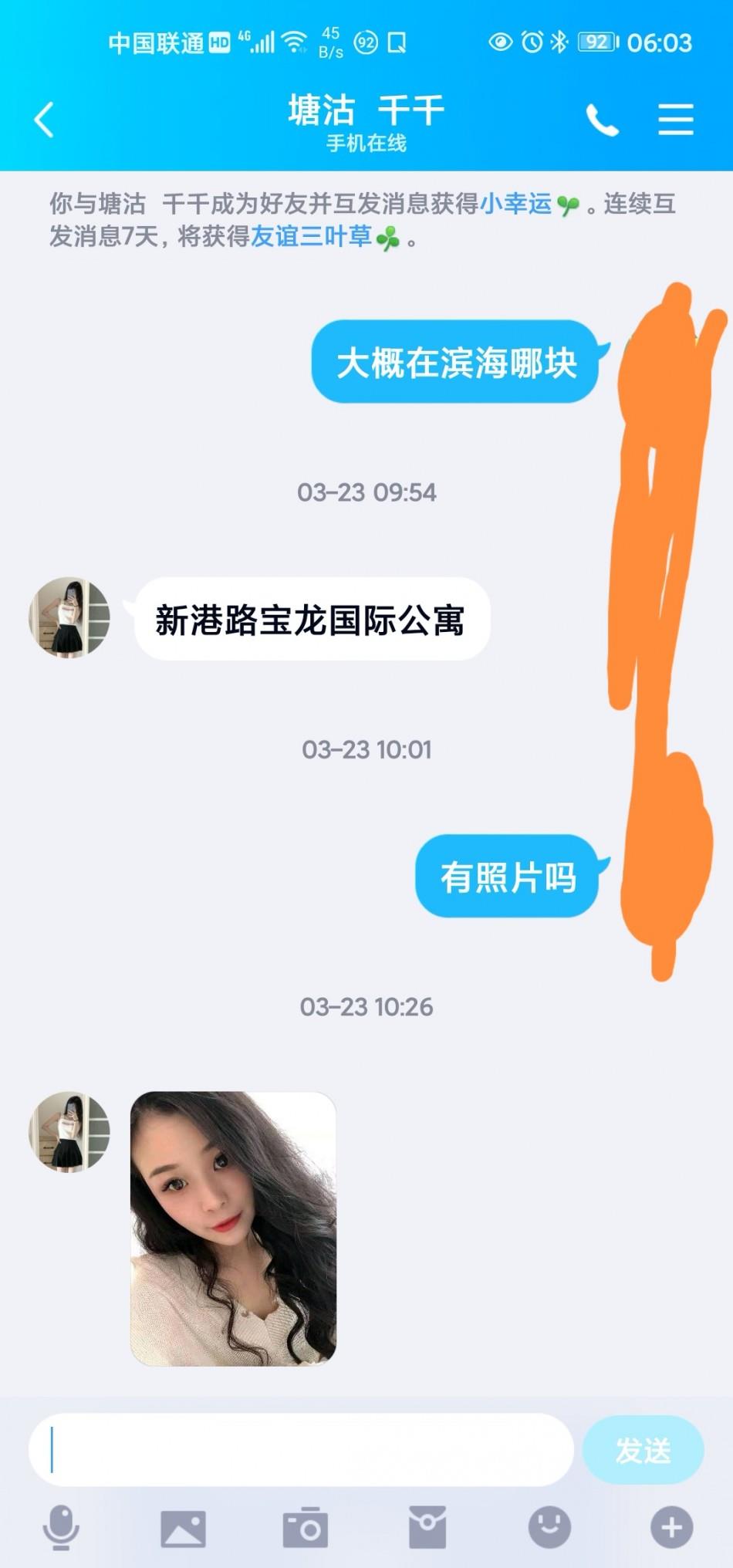The height and width of the screenshot is (1568, 733).
Task: Start a voice call with 塘沽 千千
Action: point(602,120)
